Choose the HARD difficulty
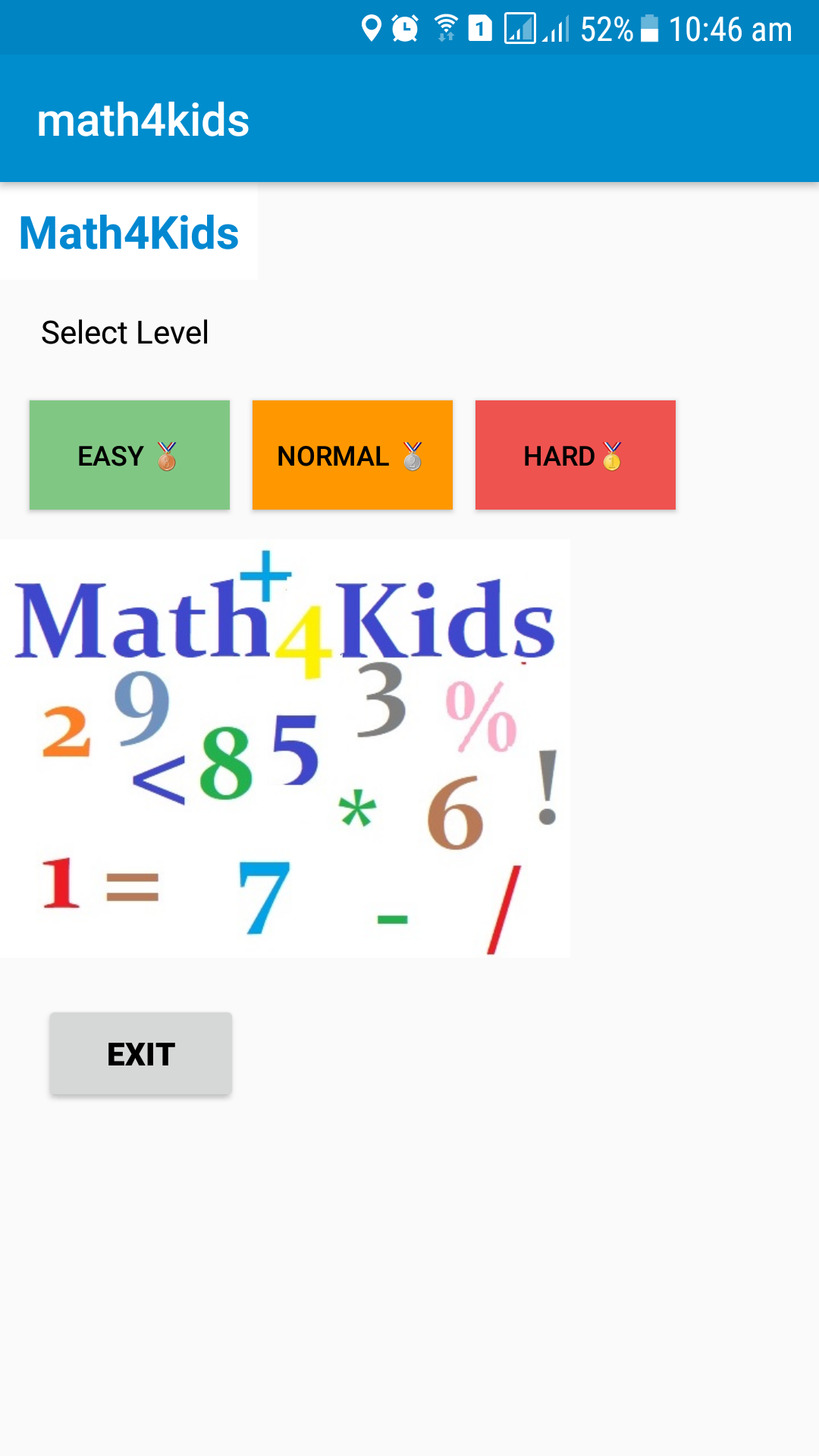 575,455
